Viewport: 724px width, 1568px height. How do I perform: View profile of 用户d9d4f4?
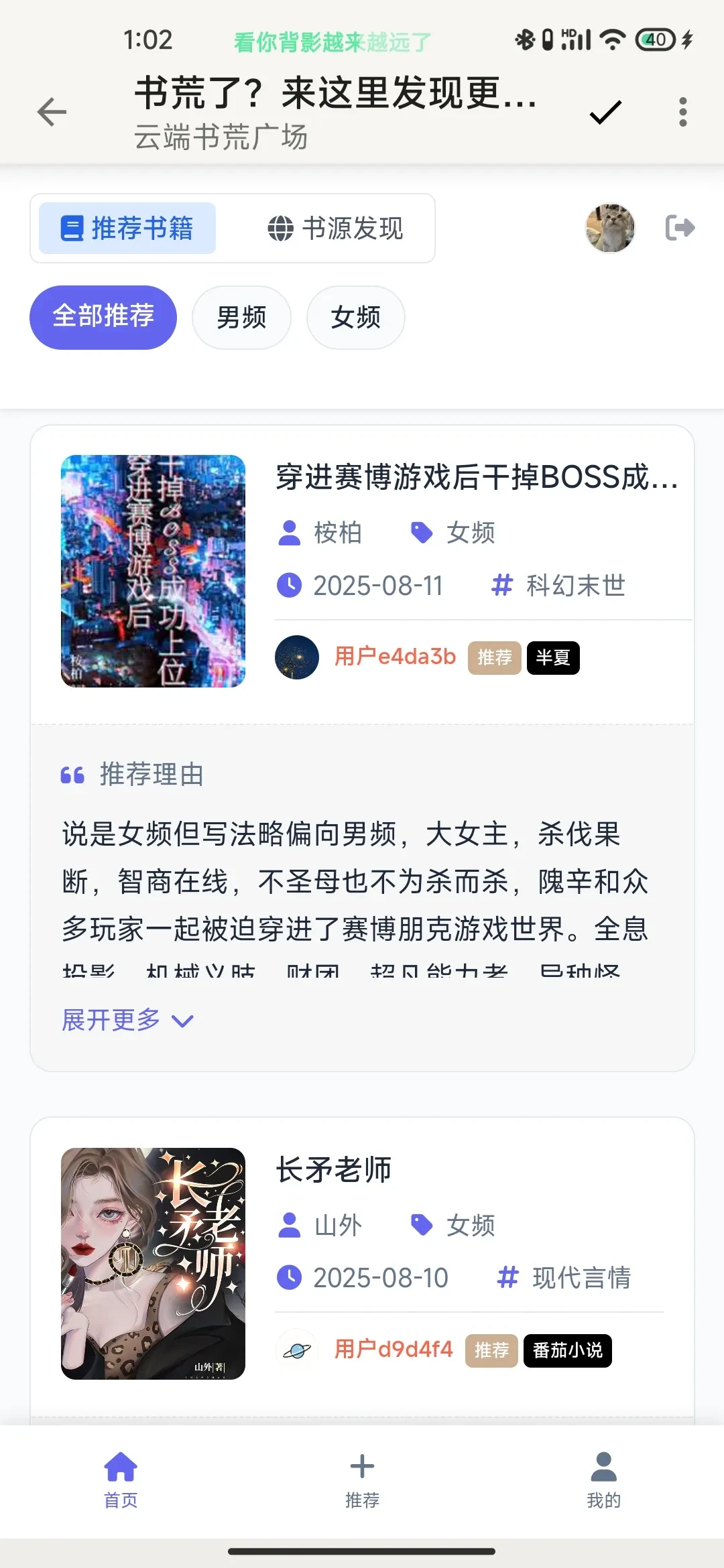[393, 1350]
